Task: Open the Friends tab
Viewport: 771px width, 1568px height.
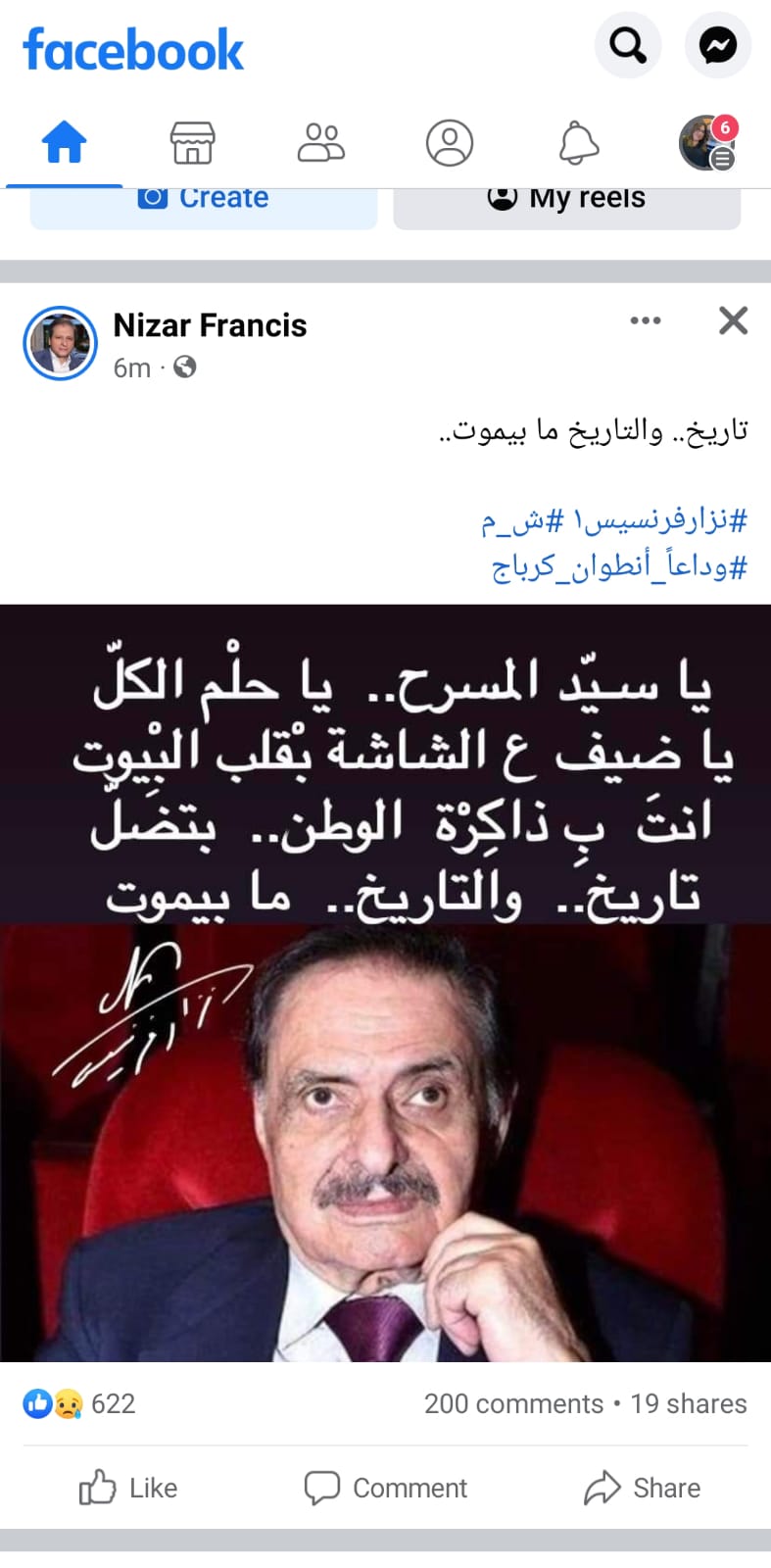Action: tap(321, 143)
